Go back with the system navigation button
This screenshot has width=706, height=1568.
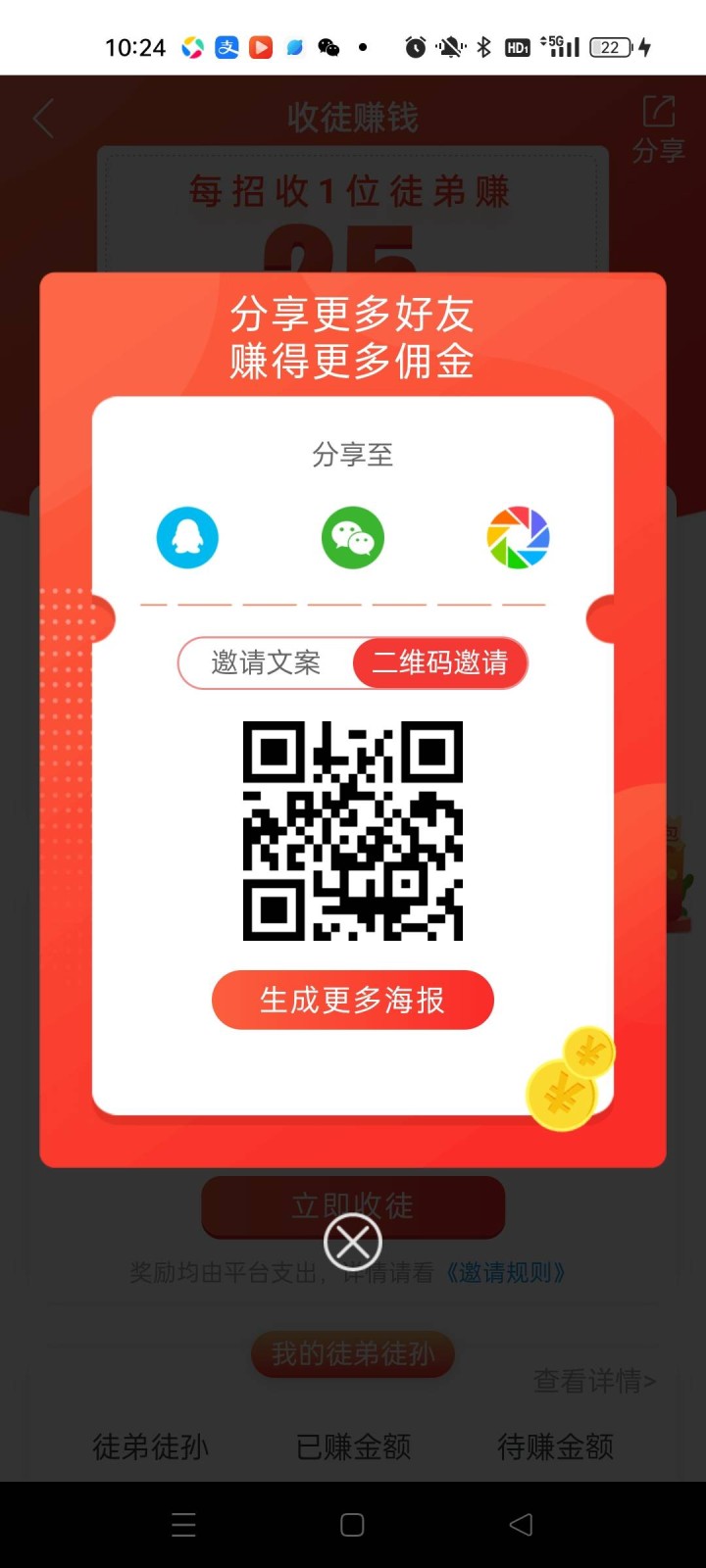(x=522, y=1524)
